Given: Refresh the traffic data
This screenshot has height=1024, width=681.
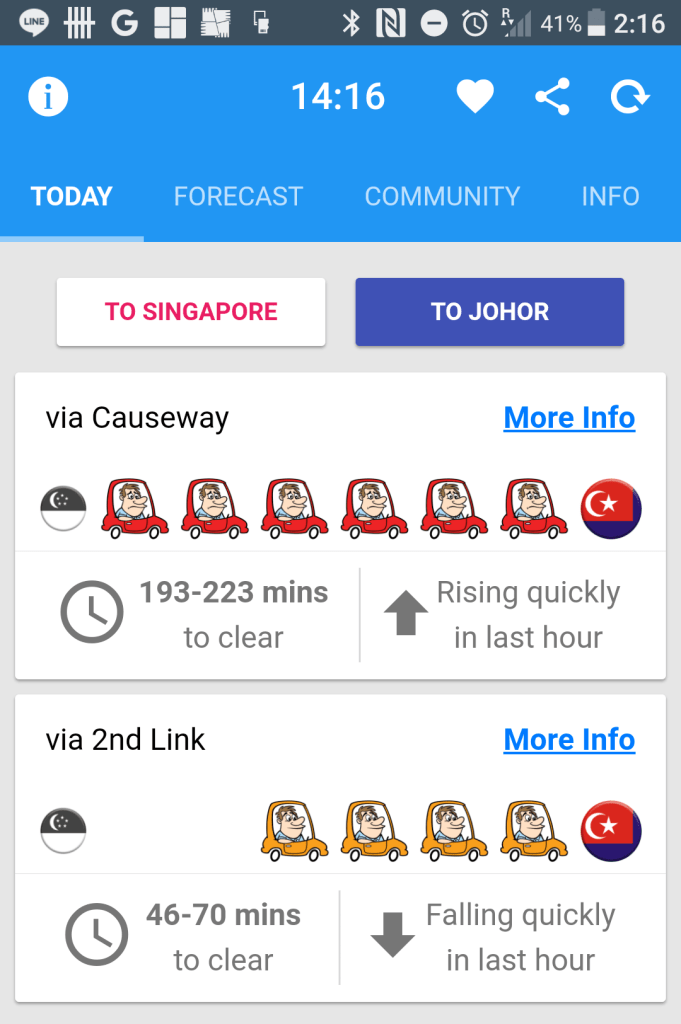Looking at the screenshot, I should [630, 97].
